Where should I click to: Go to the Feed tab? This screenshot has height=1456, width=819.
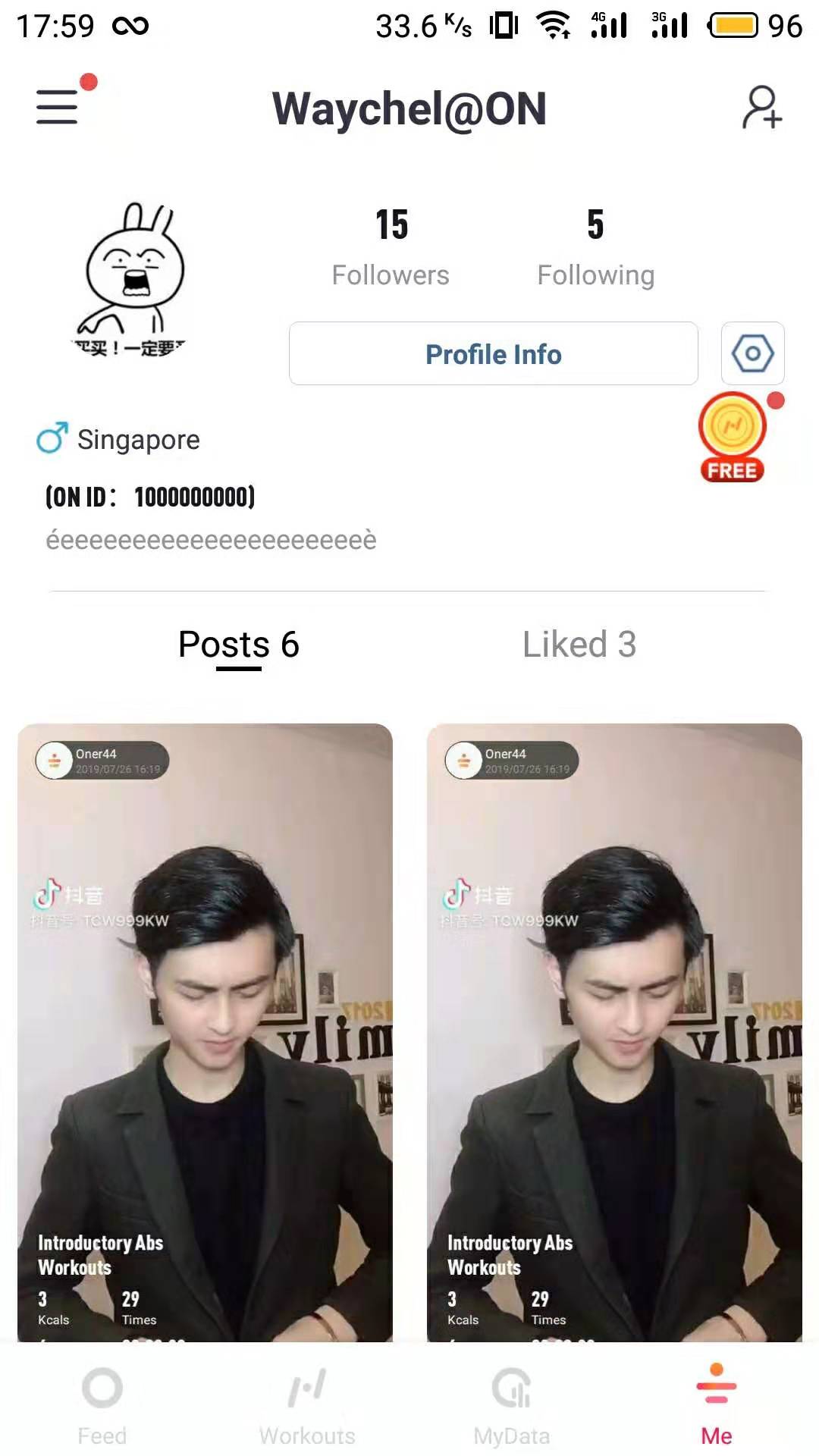tap(102, 1404)
